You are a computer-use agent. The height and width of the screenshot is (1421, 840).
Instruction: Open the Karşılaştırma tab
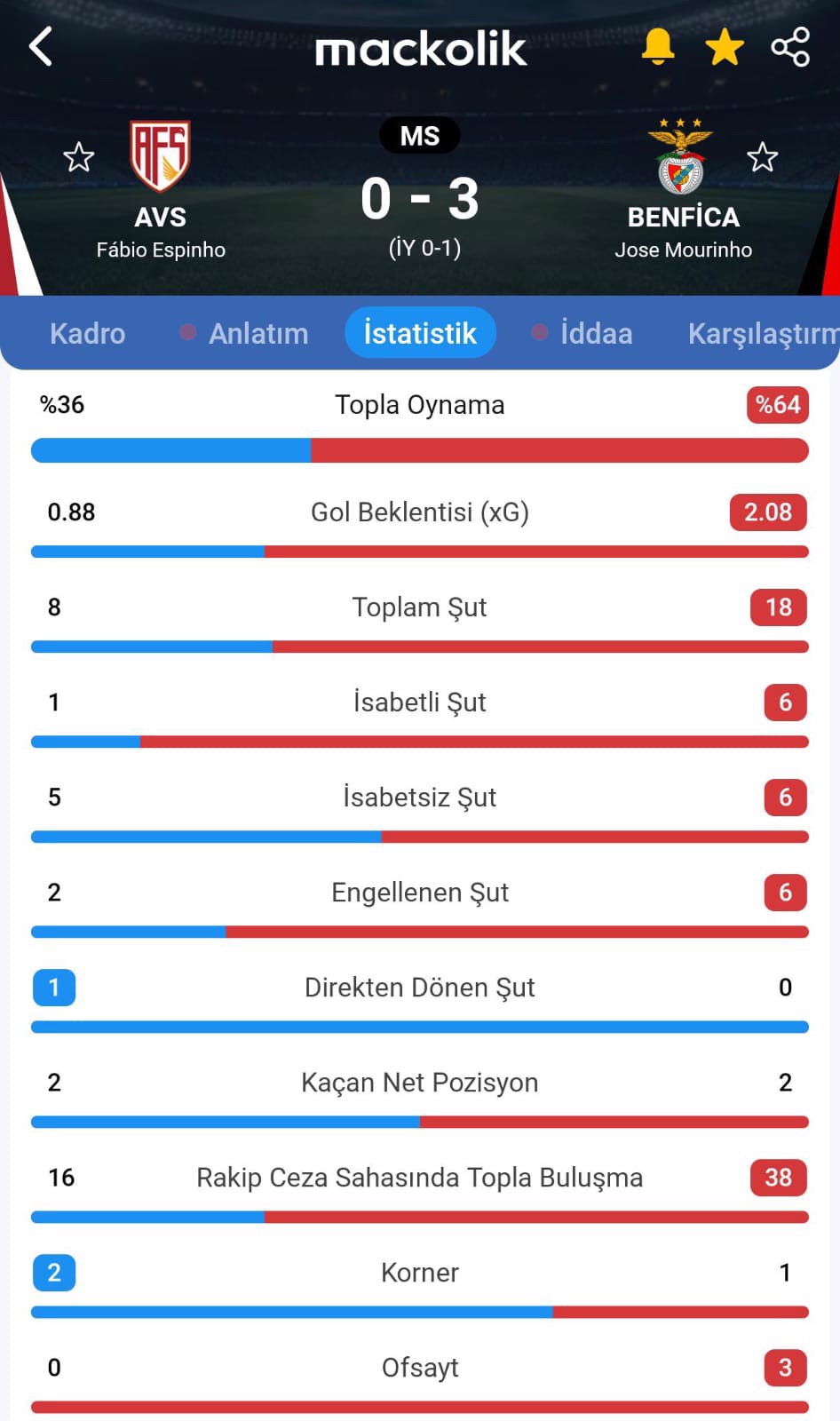point(764,333)
